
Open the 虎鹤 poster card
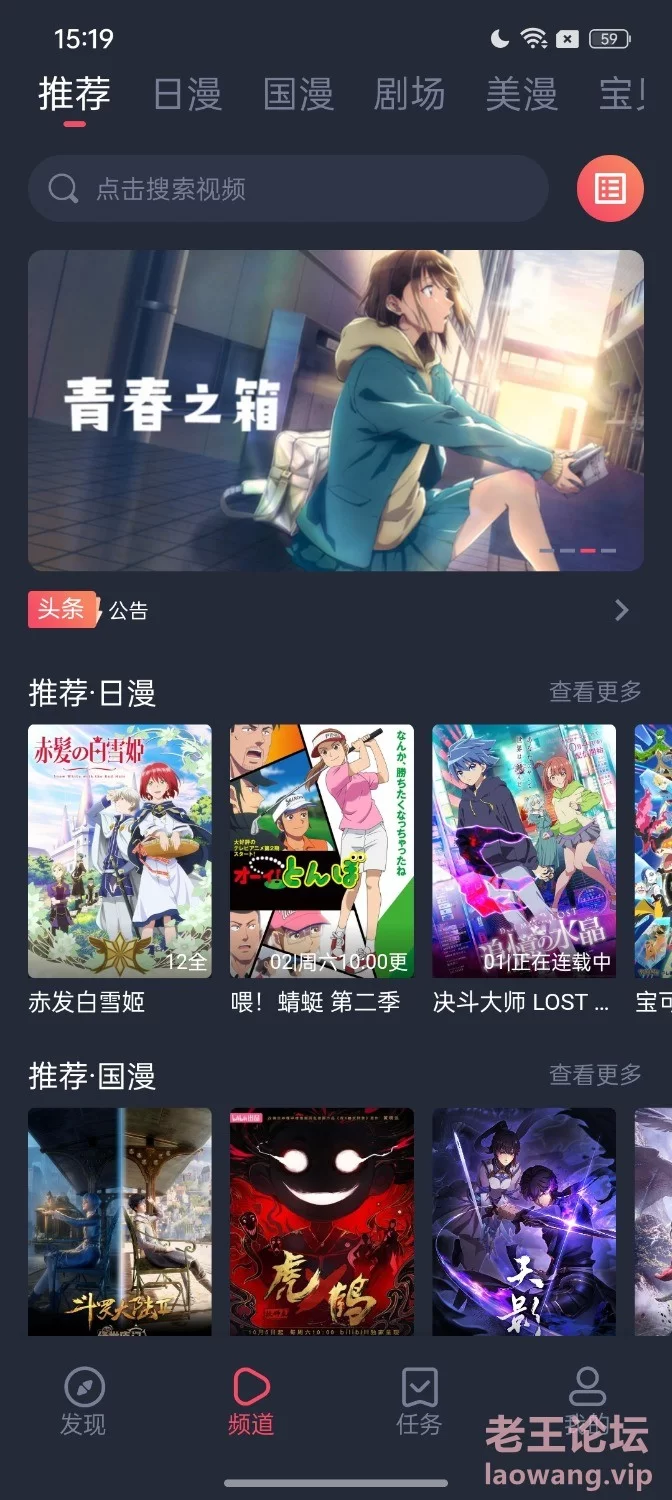click(322, 1222)
